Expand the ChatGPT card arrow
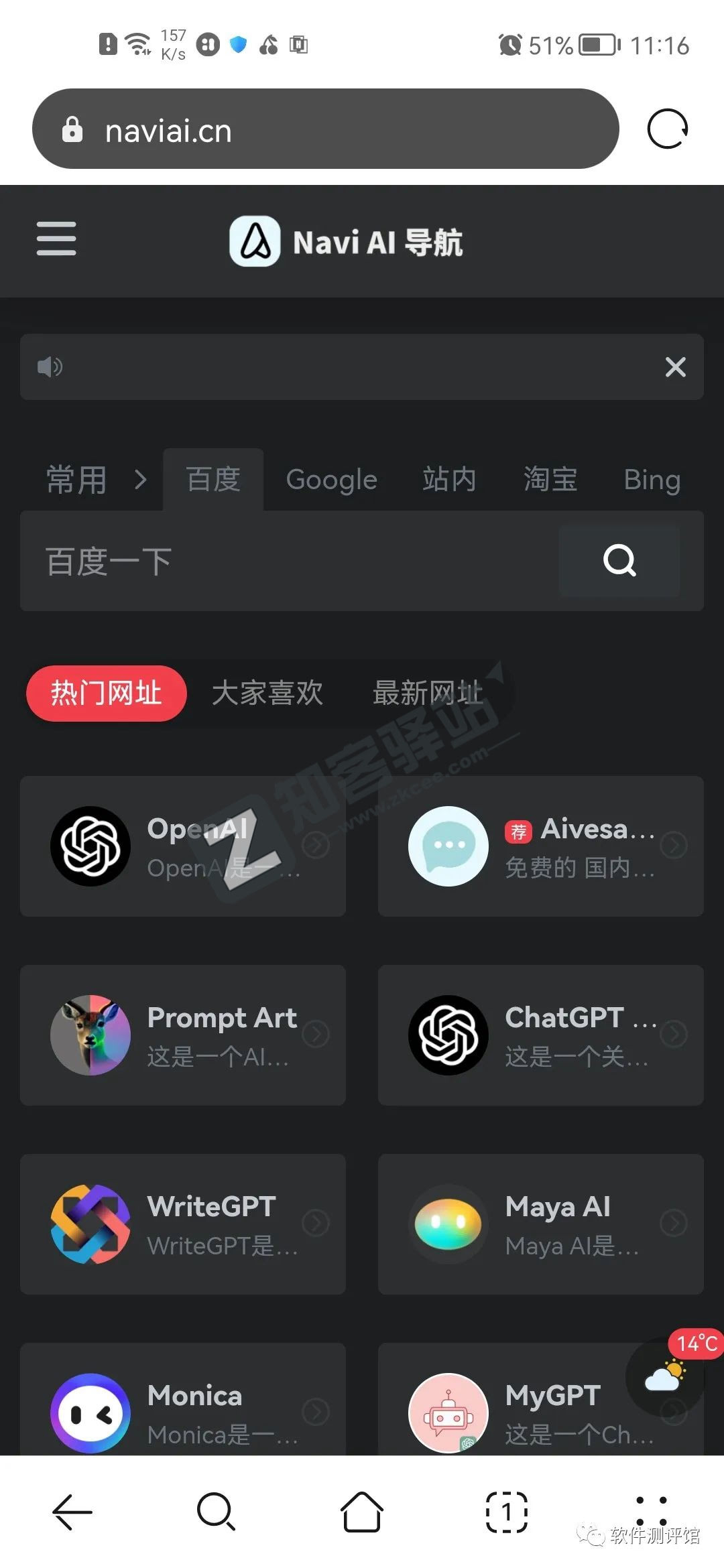Viewport: 724px width, 1568px height. click(675, 1034)
